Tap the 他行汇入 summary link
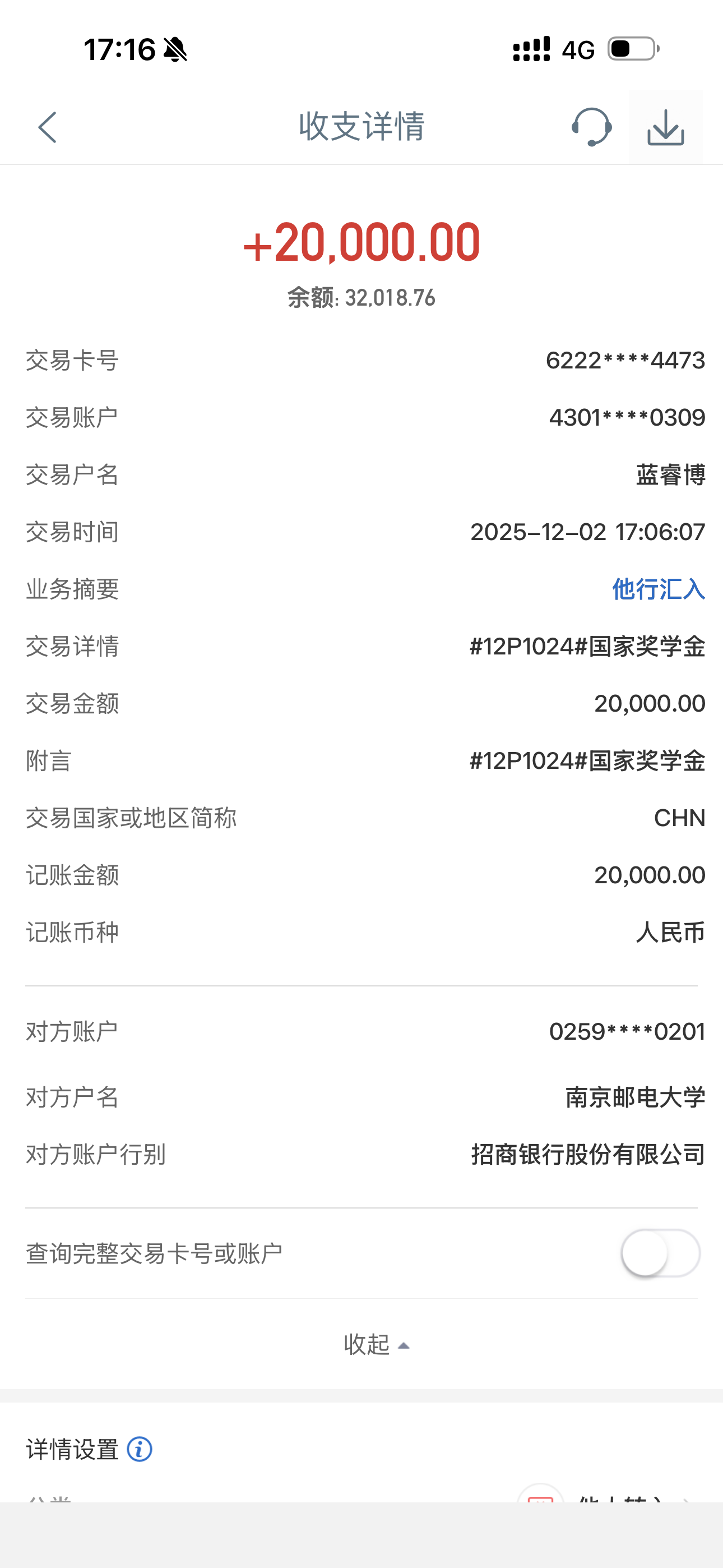This screenshot has height=1568, width=723. click(x=659, y=589)
